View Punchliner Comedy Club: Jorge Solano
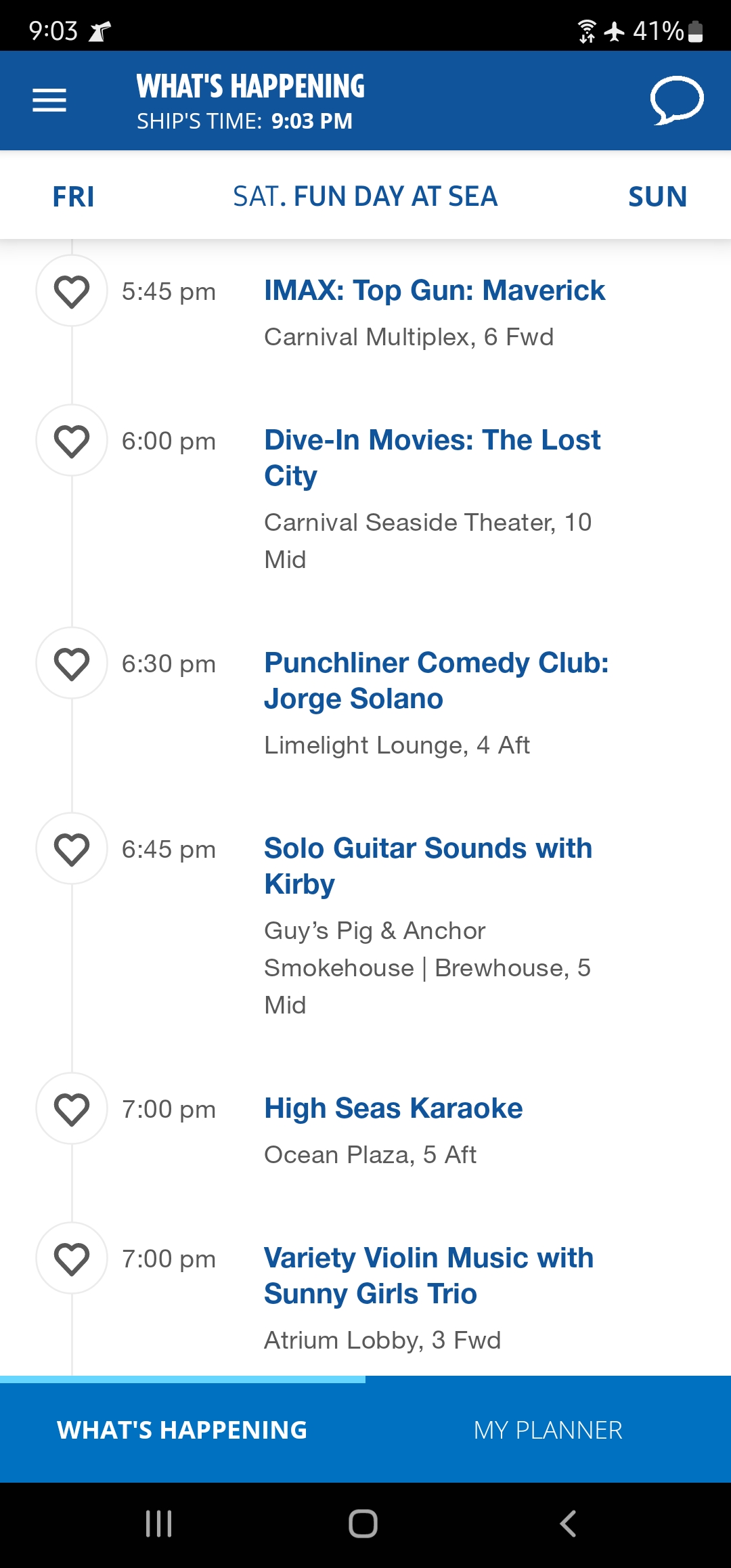This screenshot has width=731, height=1568. pyautogui.click(x=437, y=680)
